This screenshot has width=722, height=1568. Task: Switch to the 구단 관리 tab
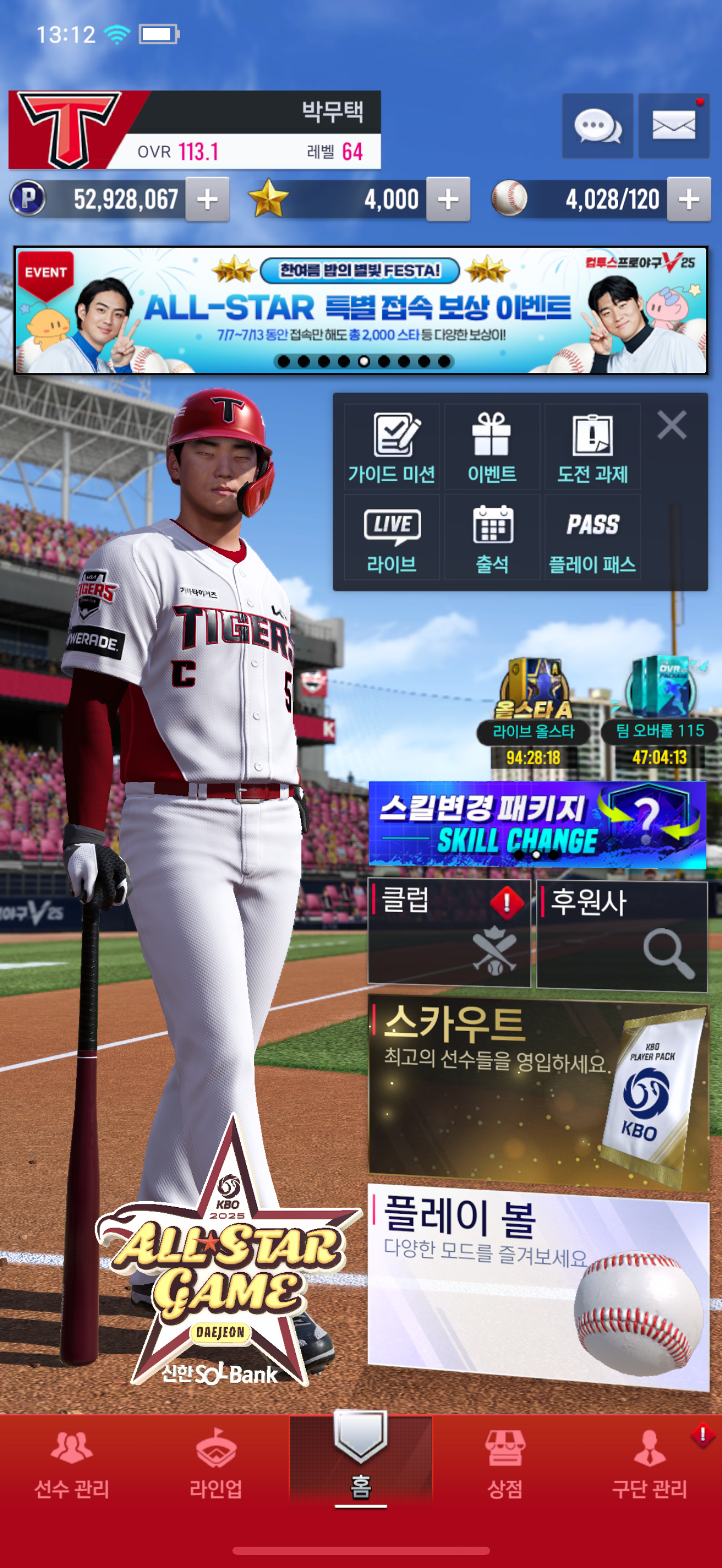click(x=650, y=1465)
